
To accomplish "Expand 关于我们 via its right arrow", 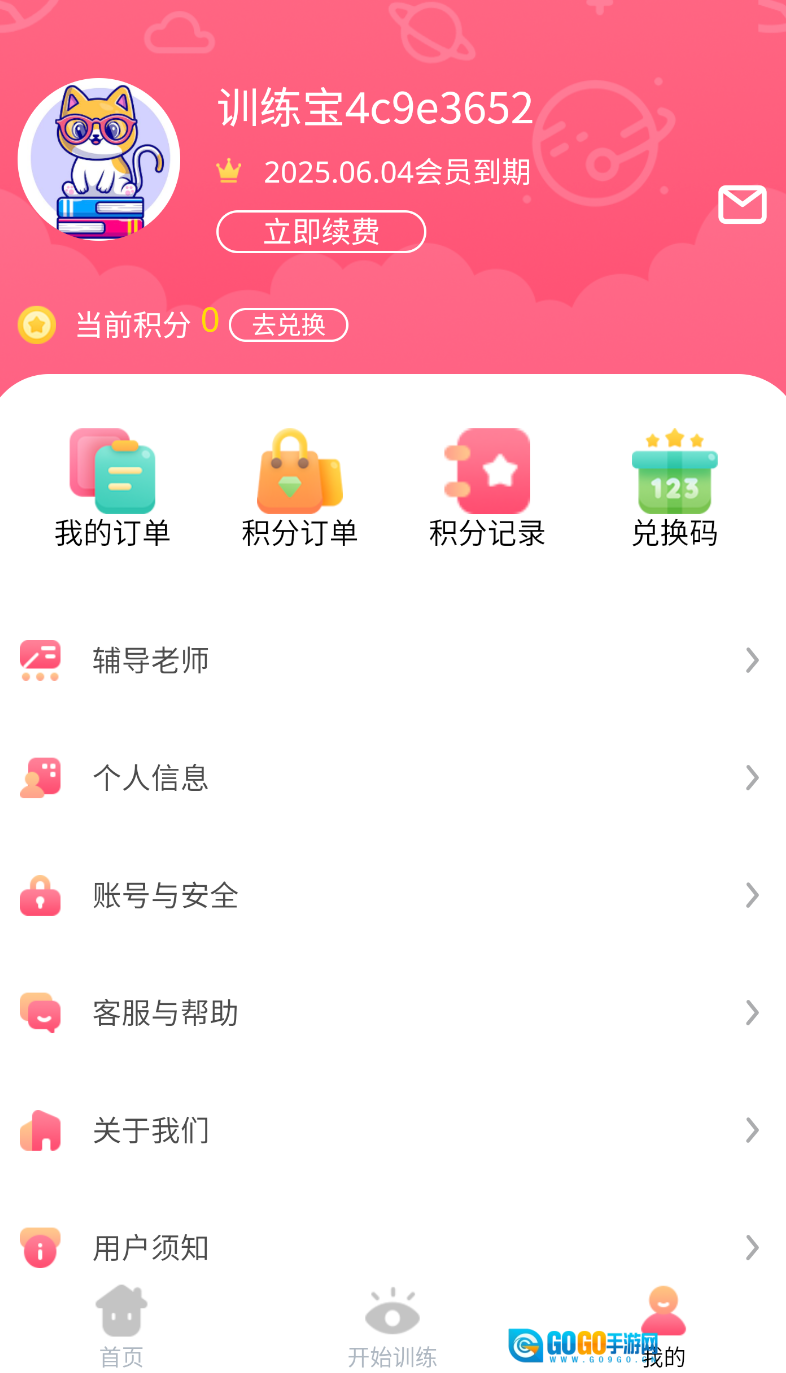I will pos(752,1131).
